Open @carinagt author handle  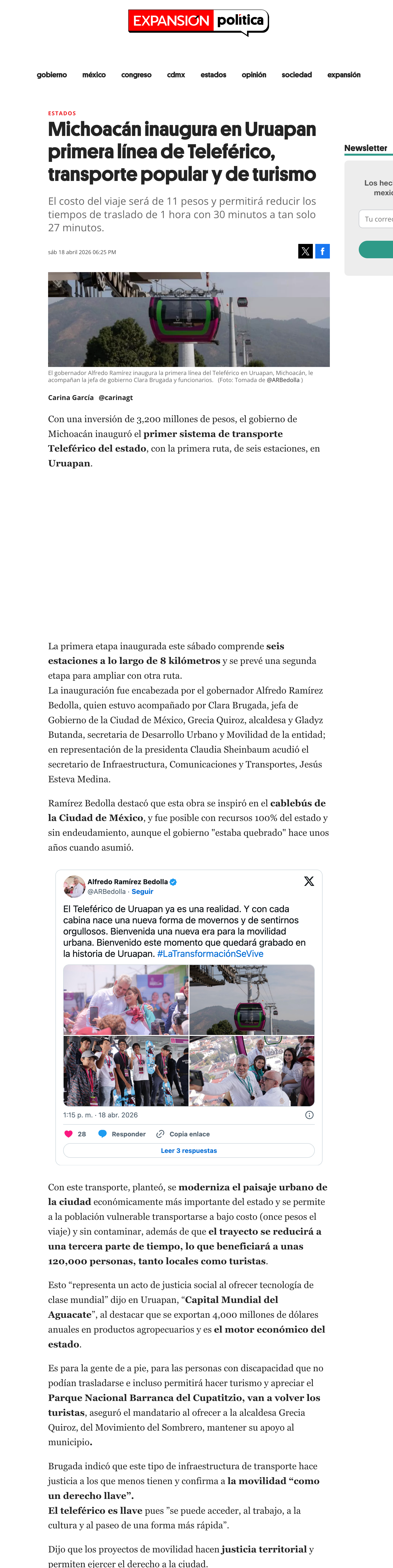point(116,398)
